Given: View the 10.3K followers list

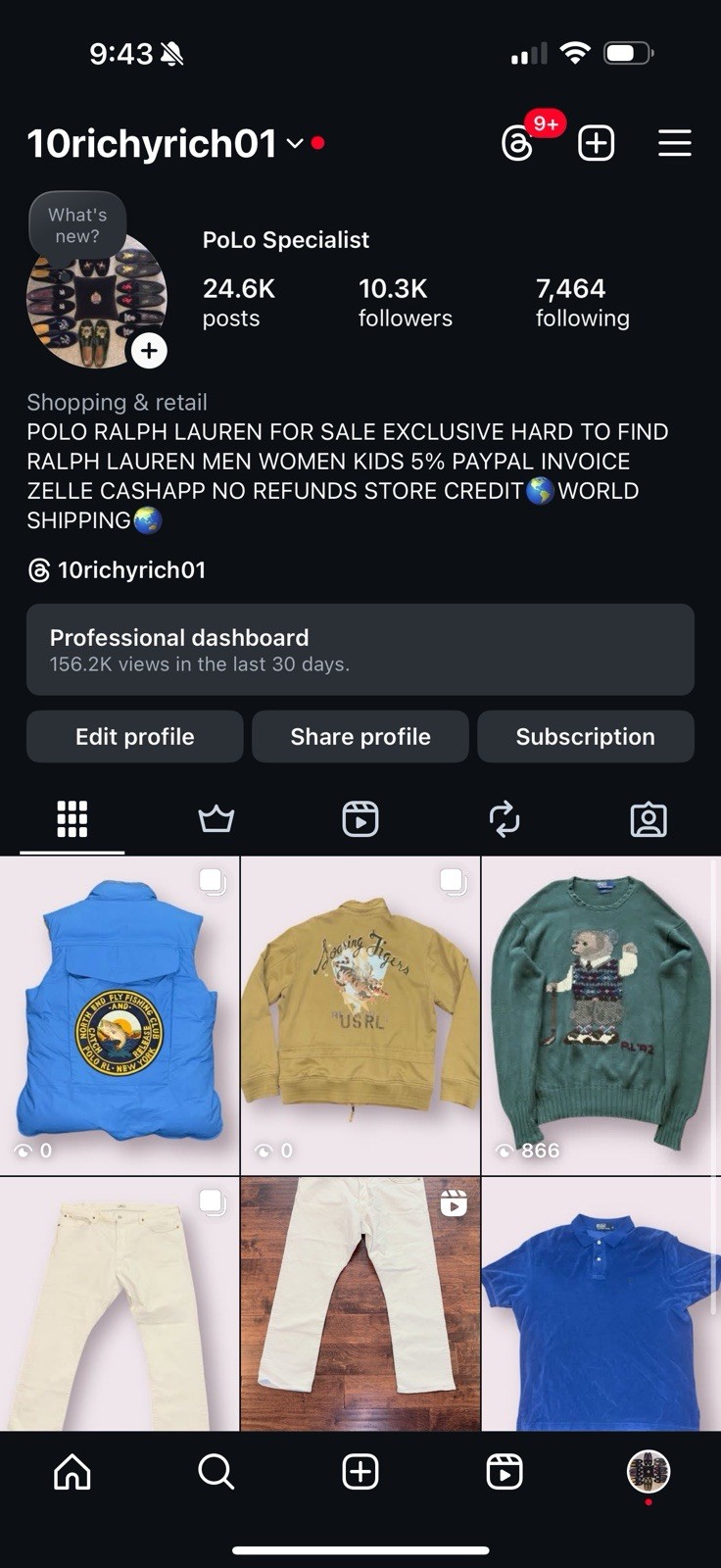Looking at the screenshot, I should pos(405,302).
